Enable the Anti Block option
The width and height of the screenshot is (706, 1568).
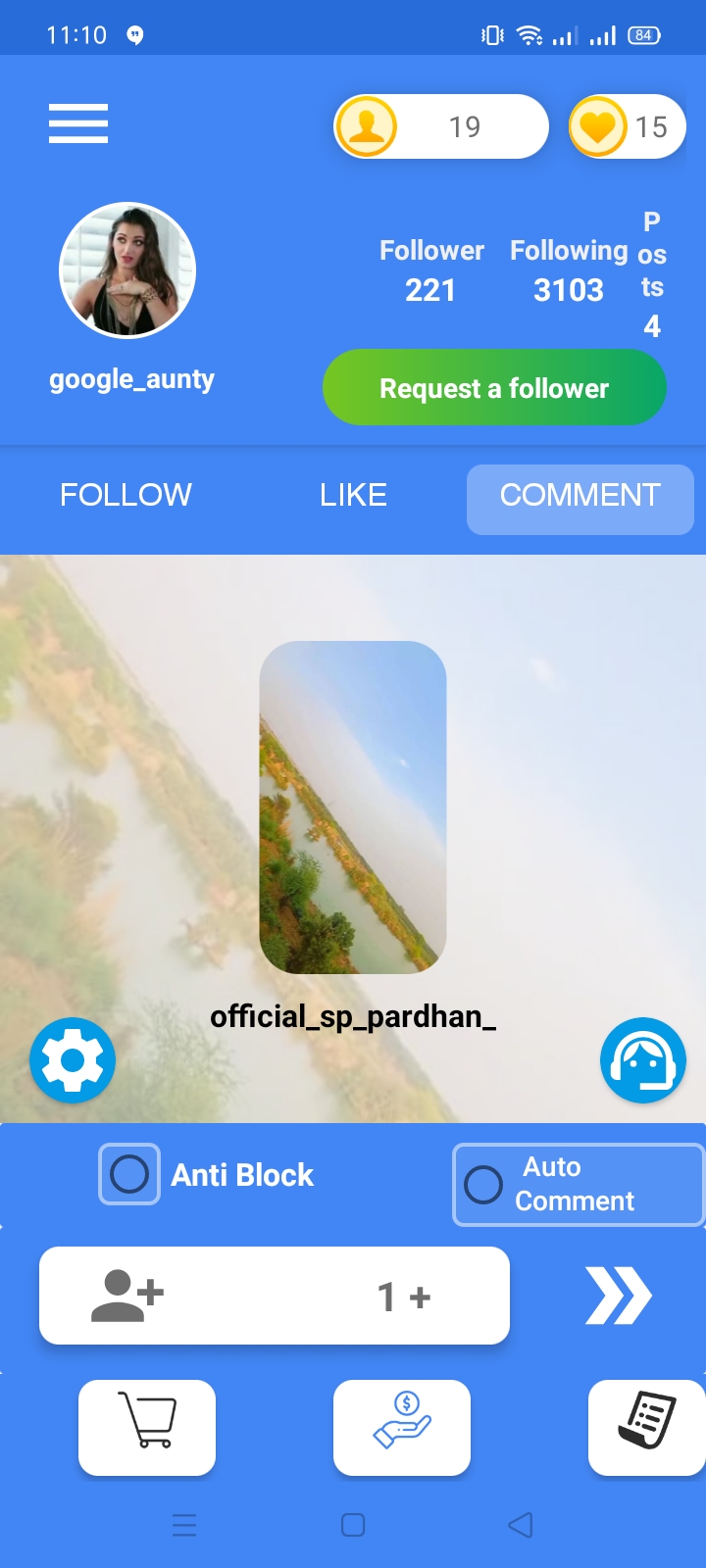pyautogui.click(x=129, y=1174)
